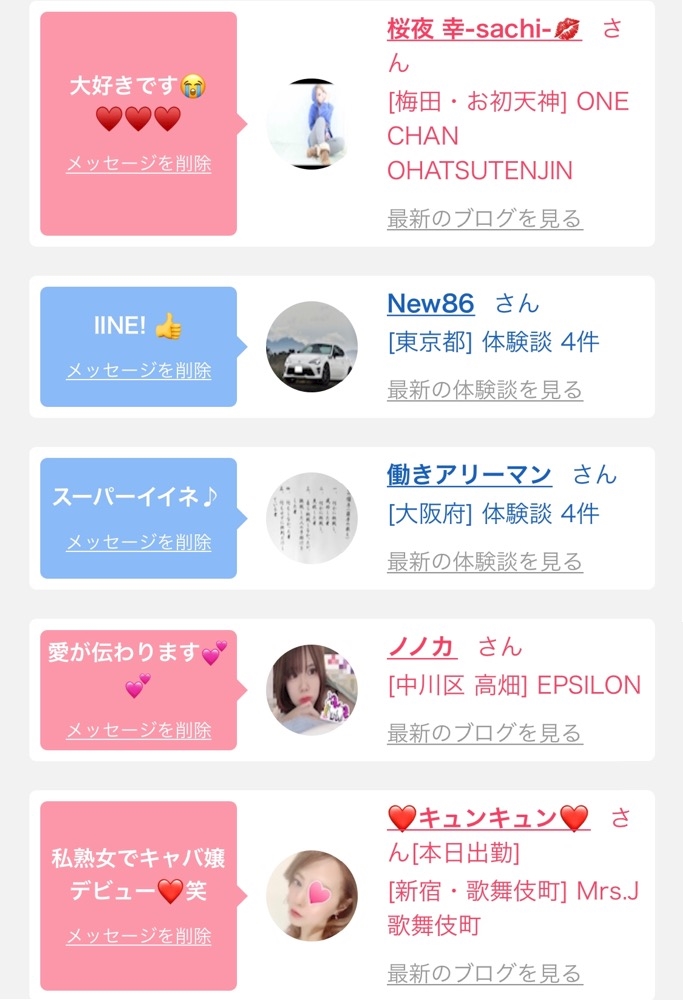The height and width of the screenshot is (1000, 683).
Task: View latest blog of 桜夜 幸-sachi-
Action: [485, 219]
